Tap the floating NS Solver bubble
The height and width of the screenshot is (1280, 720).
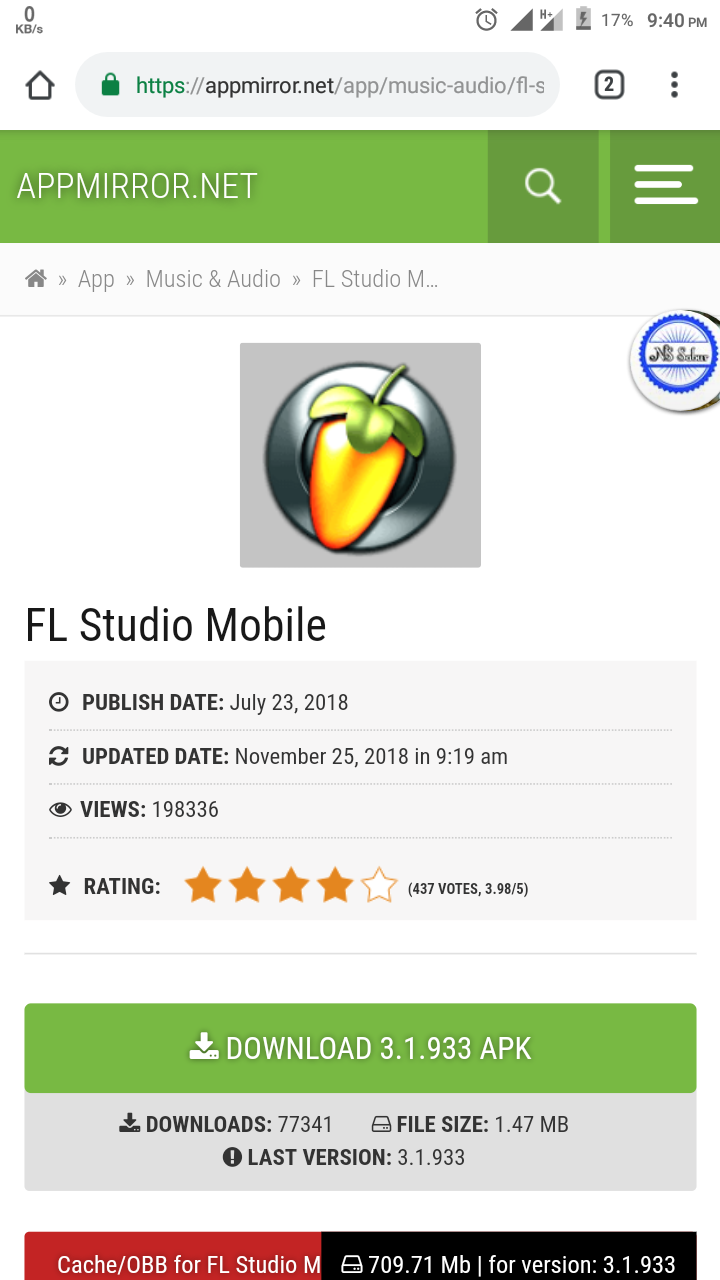coord(679,359)
